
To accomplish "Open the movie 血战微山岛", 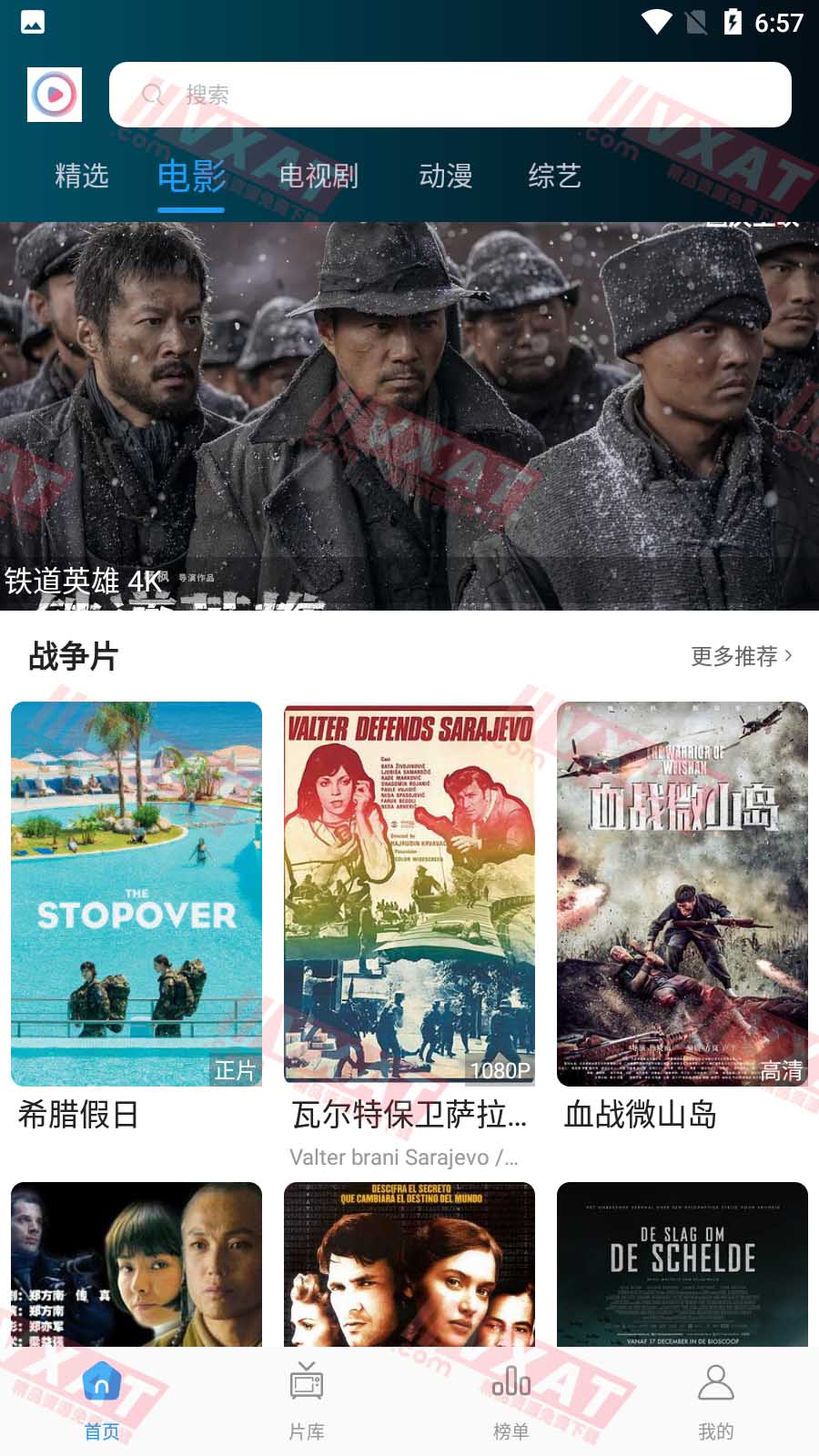I will point(682,894).
